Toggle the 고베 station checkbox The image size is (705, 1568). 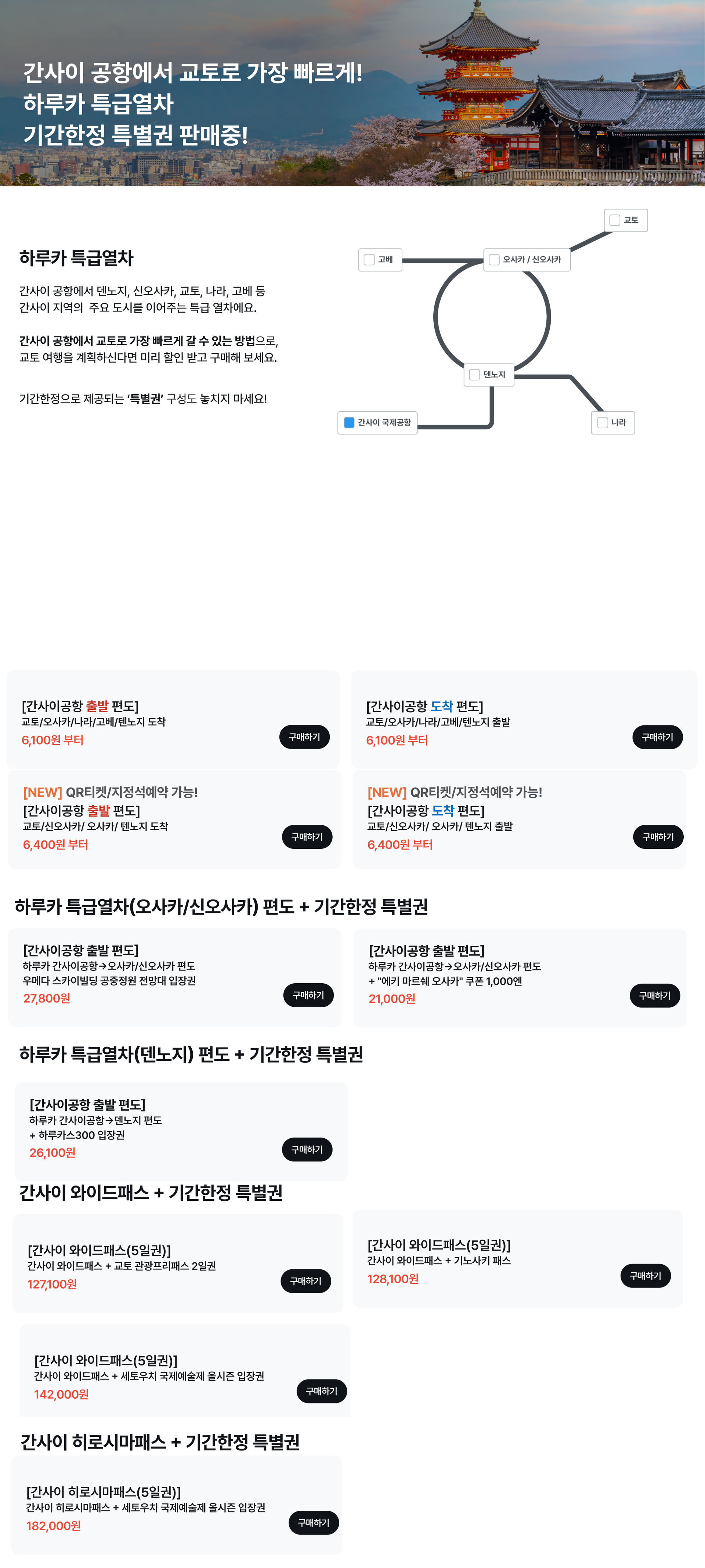tap(369, 260)
